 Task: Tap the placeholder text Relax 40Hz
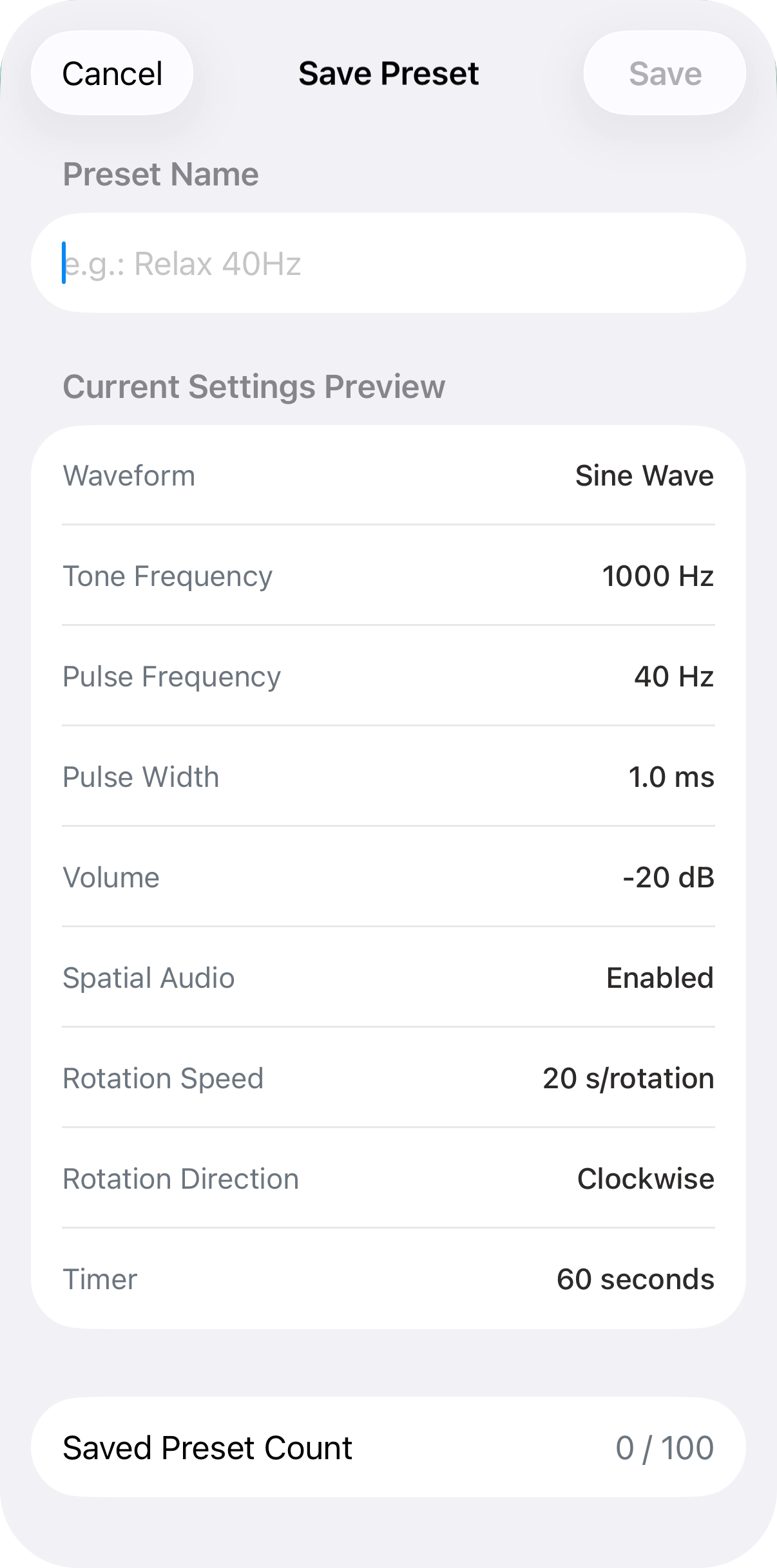[182, 261]
